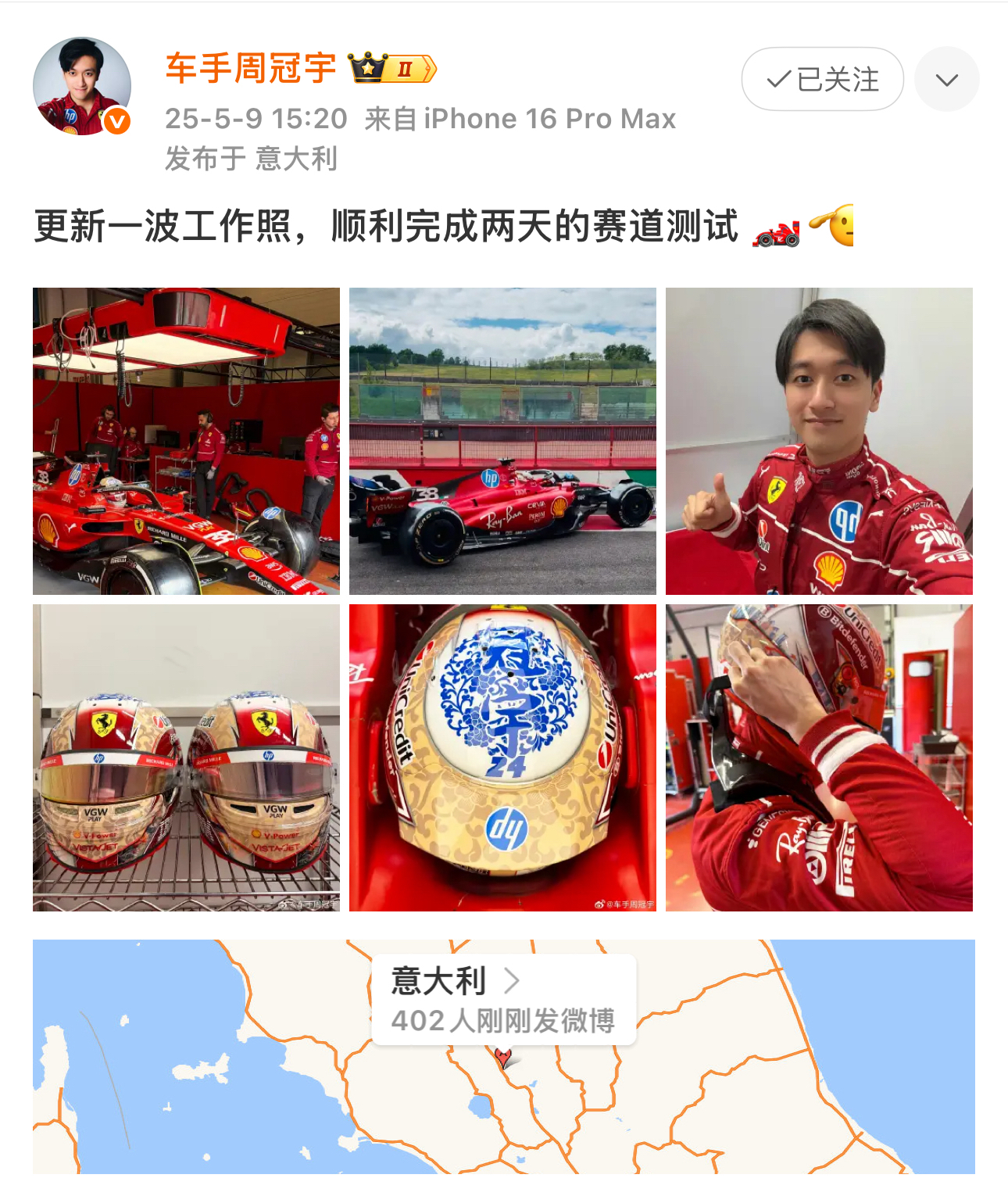Image resolution: width=1008 pixels, height=1196 pixels.
Task: Tap the crown membership badge
Action: tap(392, 69)
